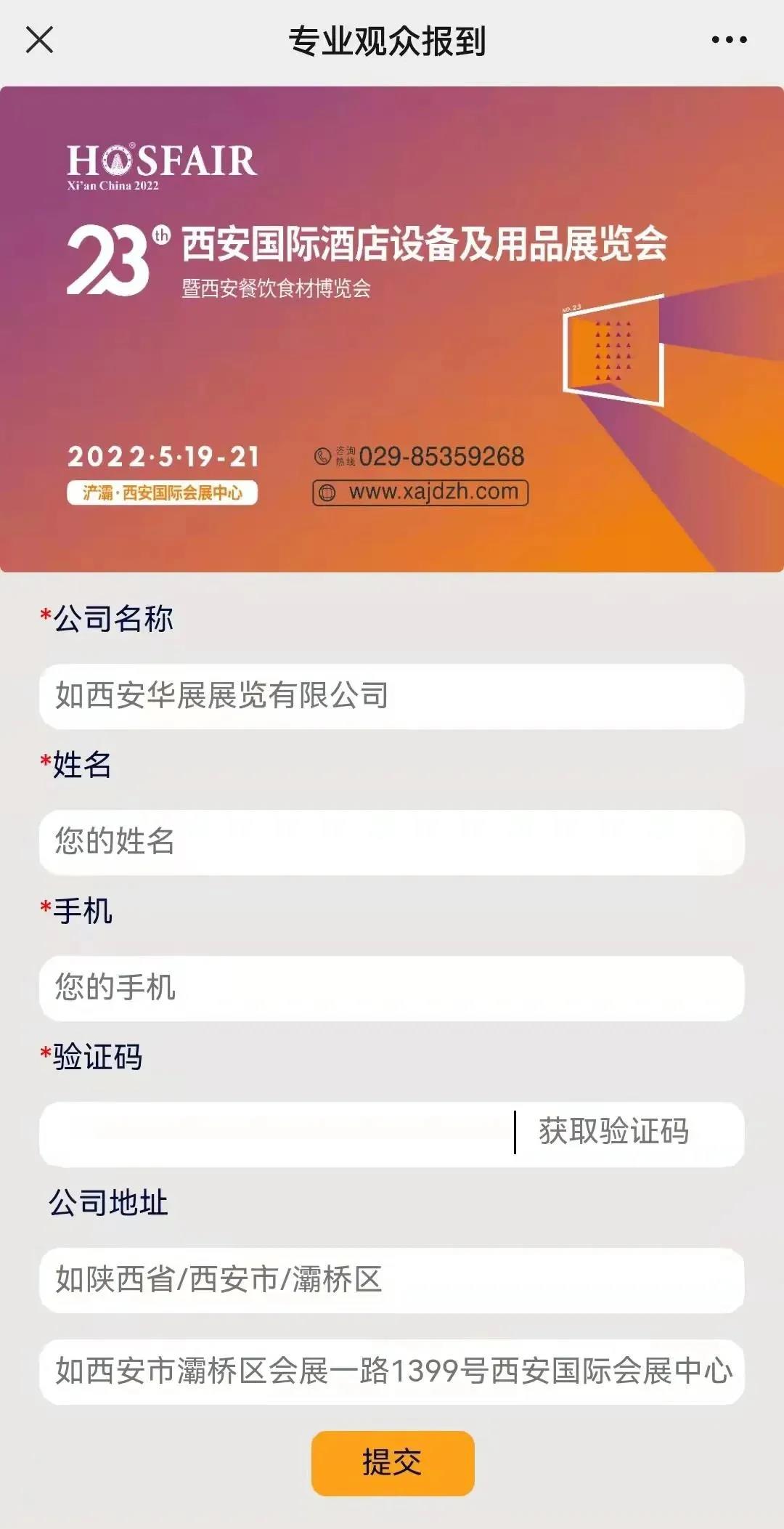
Task: Select the 您的手机 phone number field
Action: (x=392, y=988)
